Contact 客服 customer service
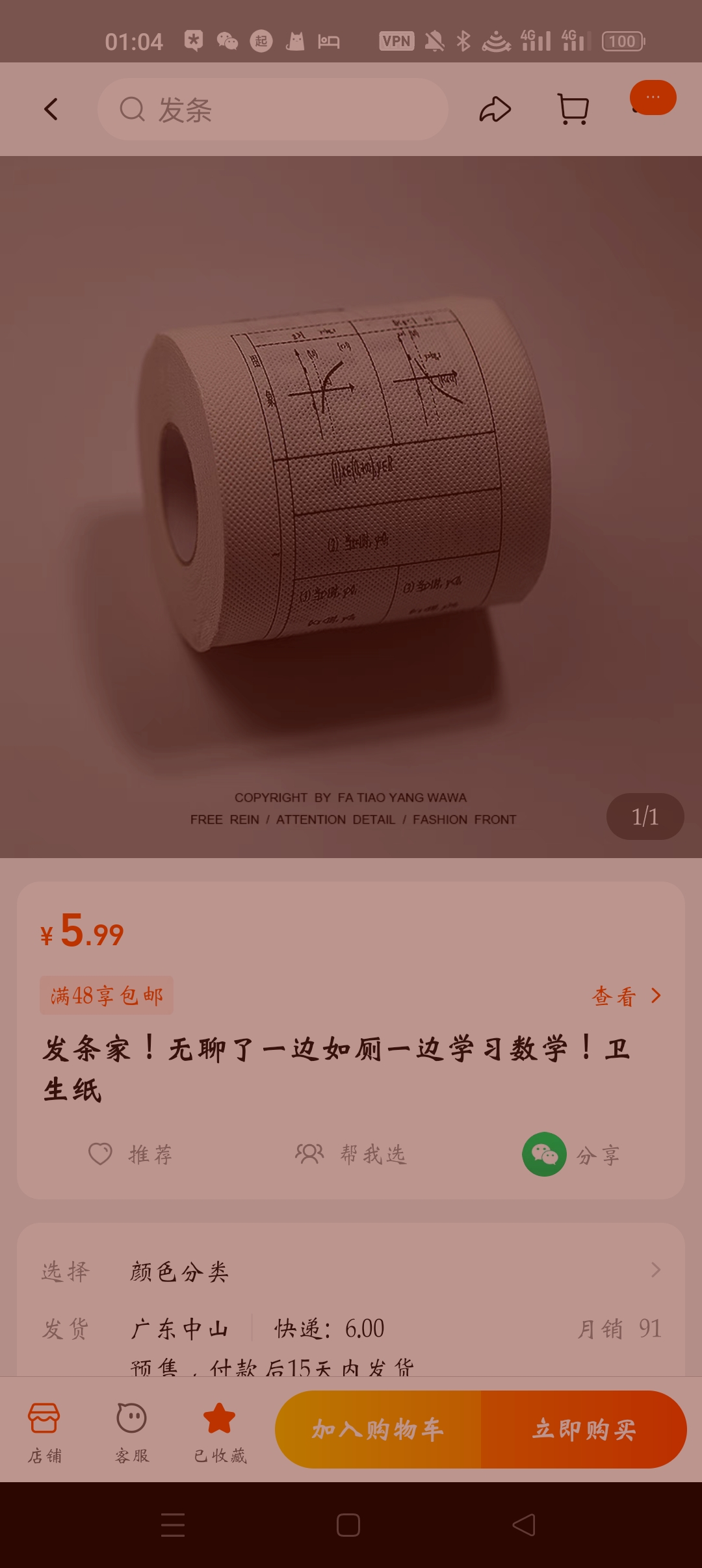Image resolution: width=702 pixels, height=1568 pixels. coord(132,1430)
